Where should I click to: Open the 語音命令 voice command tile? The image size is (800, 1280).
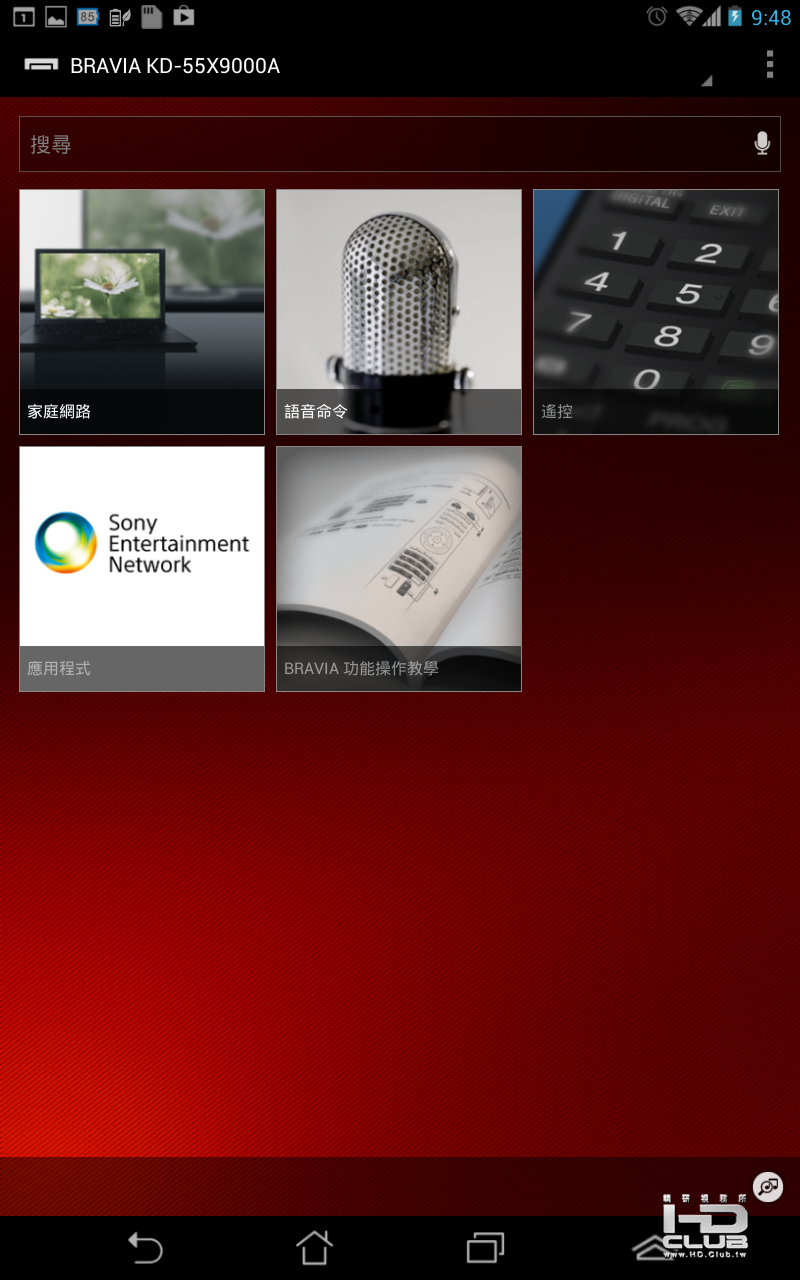click(x=399, y=311)
